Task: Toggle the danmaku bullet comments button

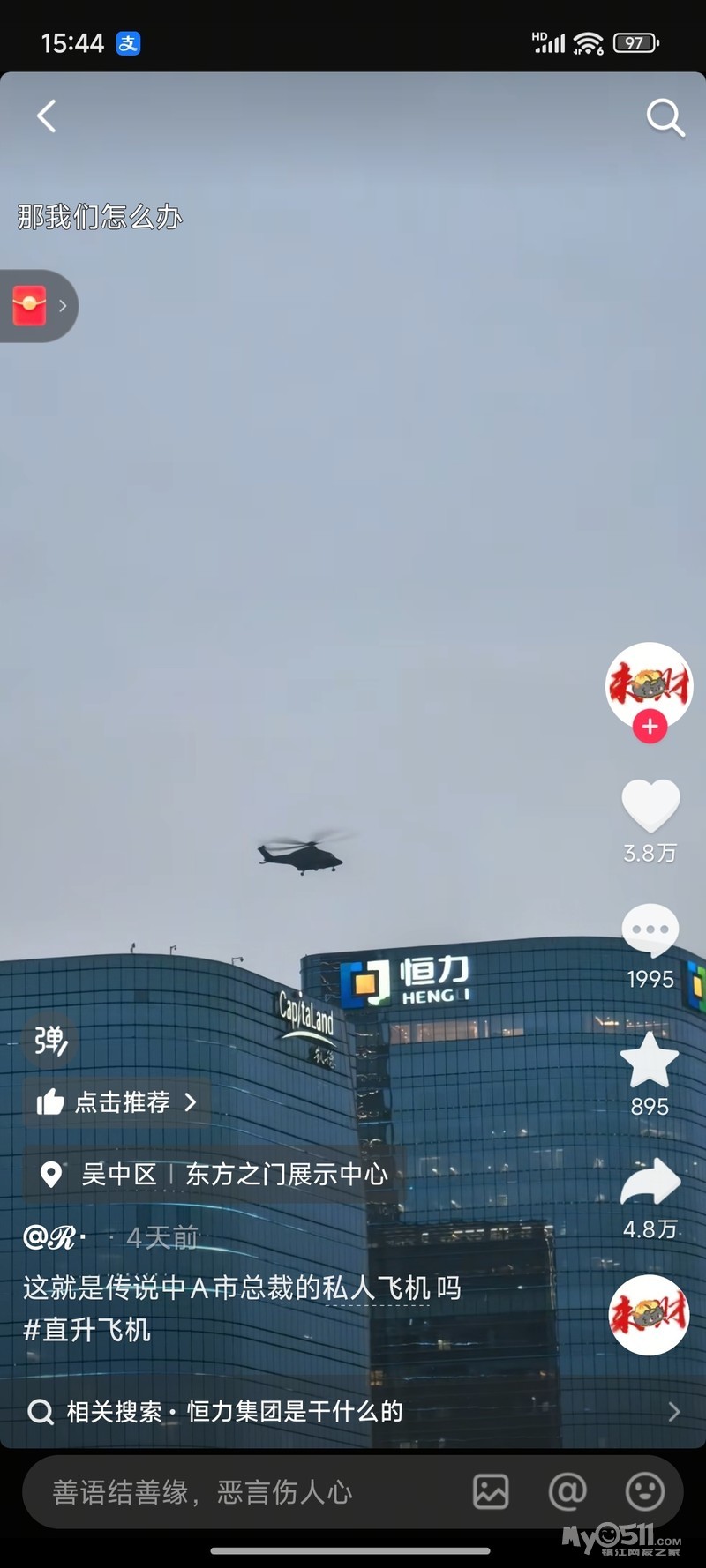Action: click(x=50, y=1041)
